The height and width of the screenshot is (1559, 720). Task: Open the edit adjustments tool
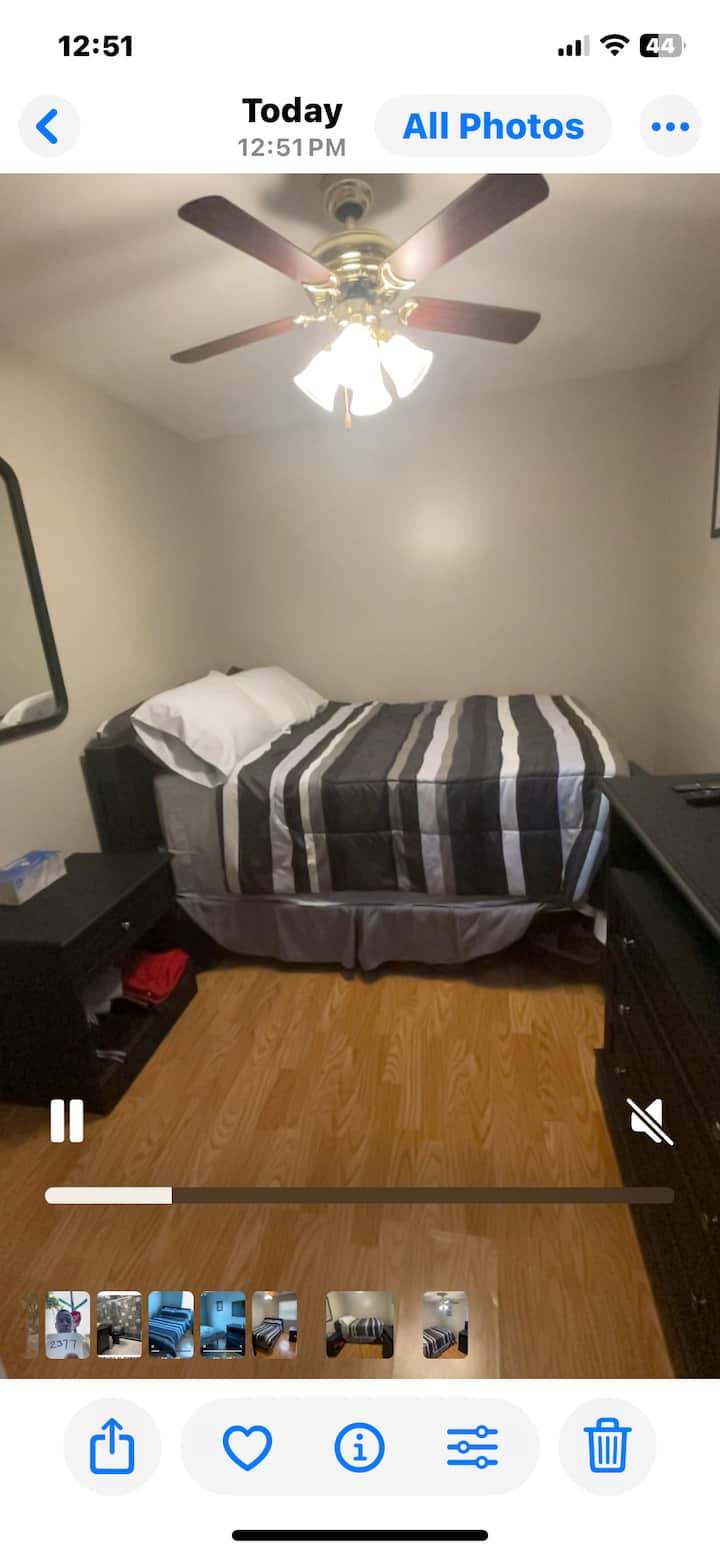(x=472, y=1446)
